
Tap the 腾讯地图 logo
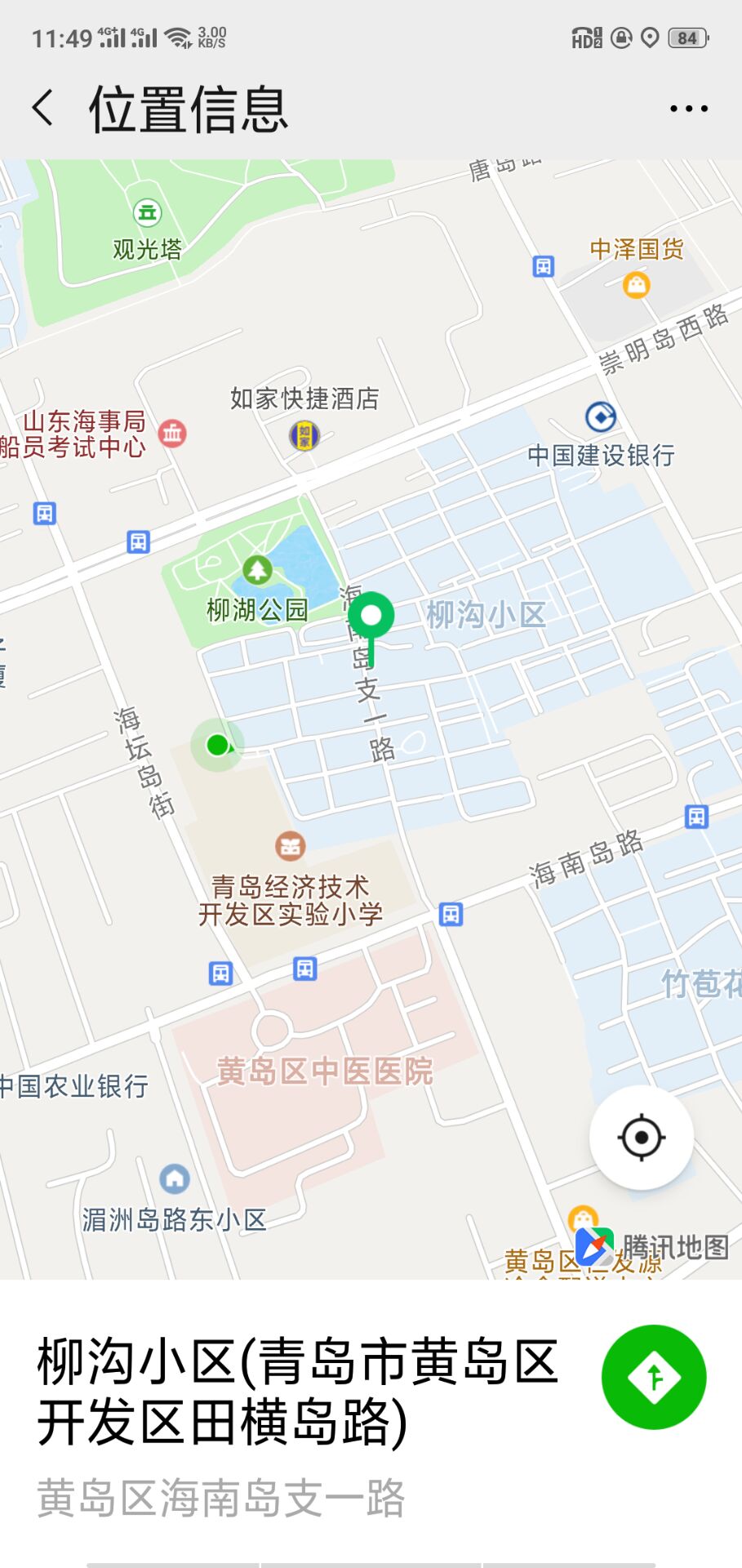pyautogui.click(x=593, y=1246)
